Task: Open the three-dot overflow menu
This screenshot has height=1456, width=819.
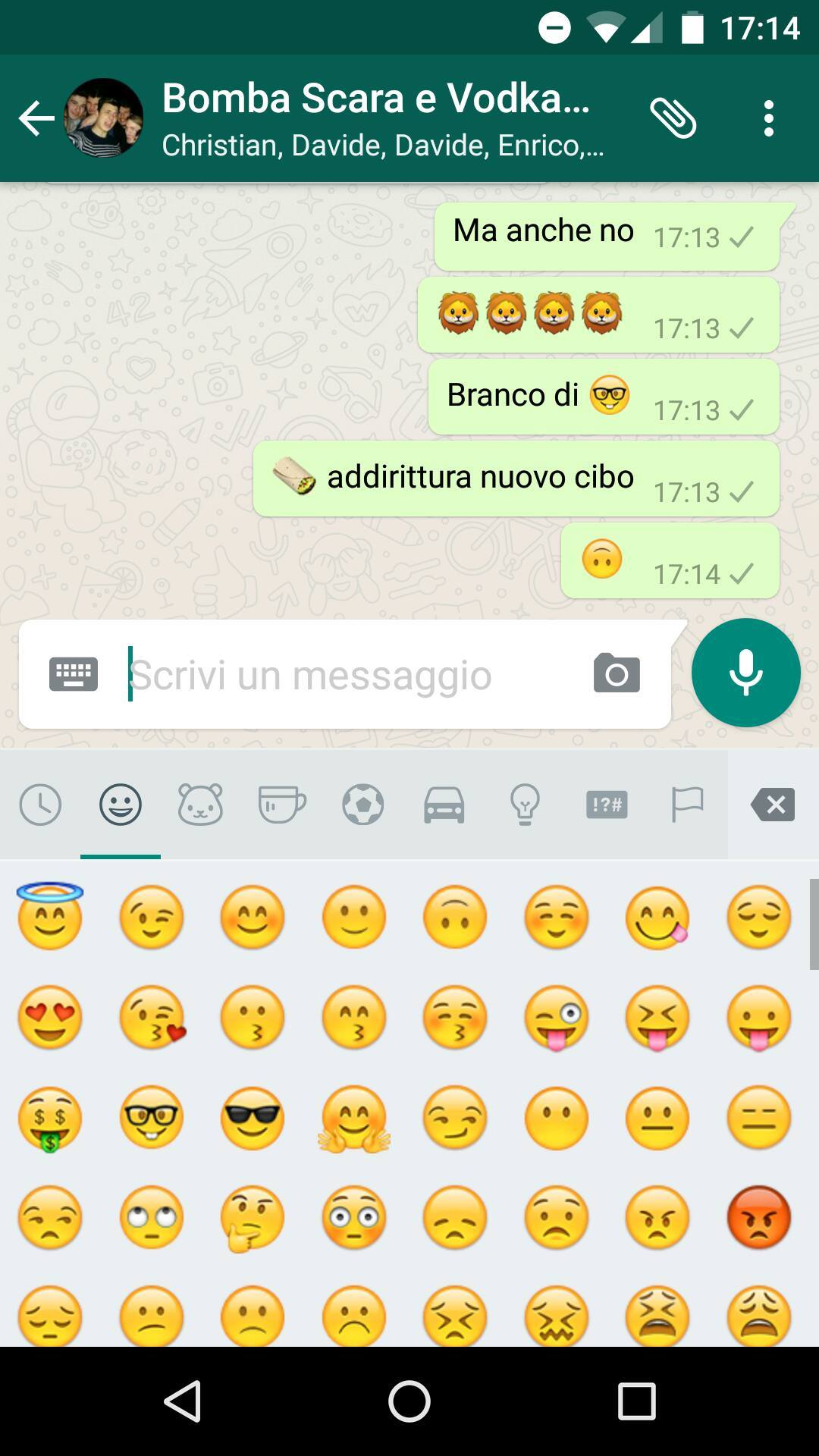Action: click(x=769, y=118)
